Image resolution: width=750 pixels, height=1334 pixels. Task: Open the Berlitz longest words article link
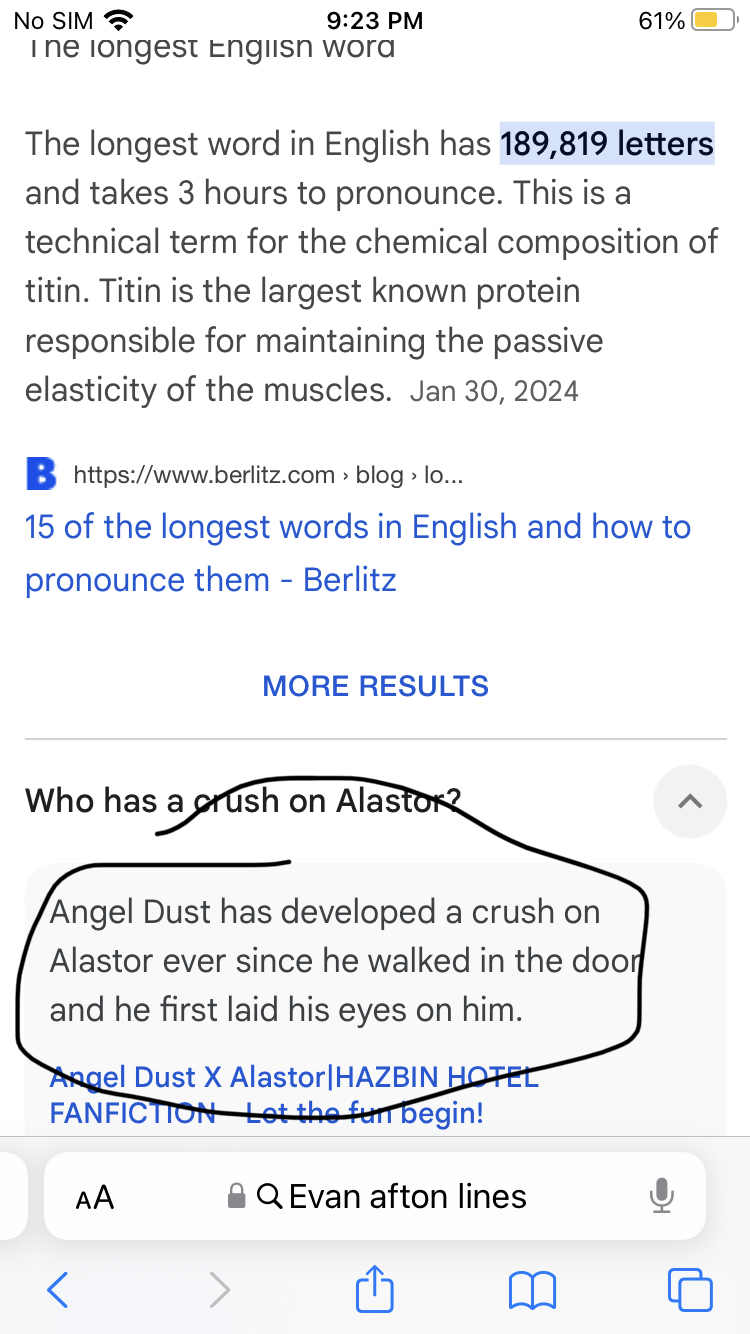[x=357, y=553]
